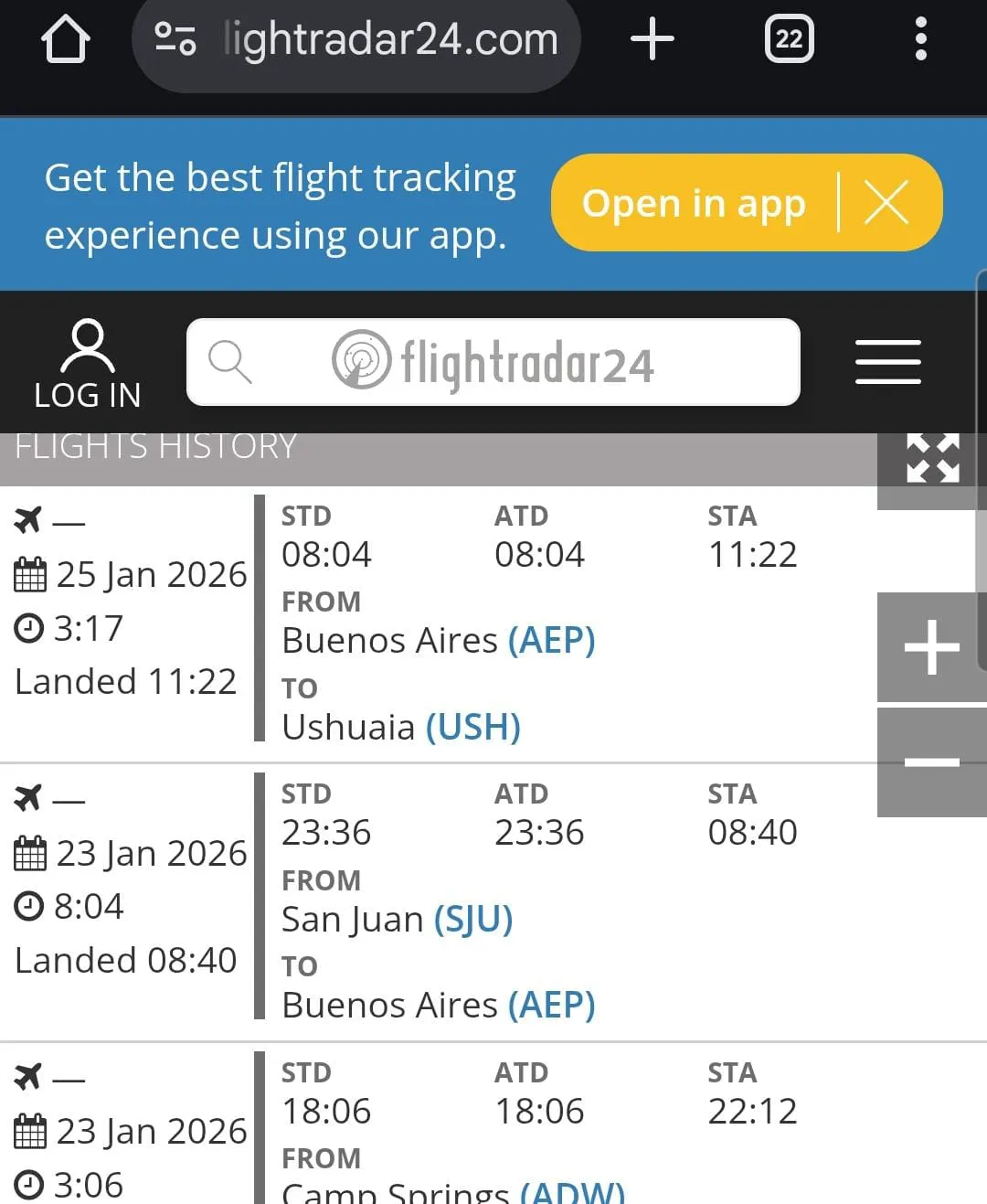Log in to Flightradar24 account
987x1204 pixels.
tap(88, 364)
